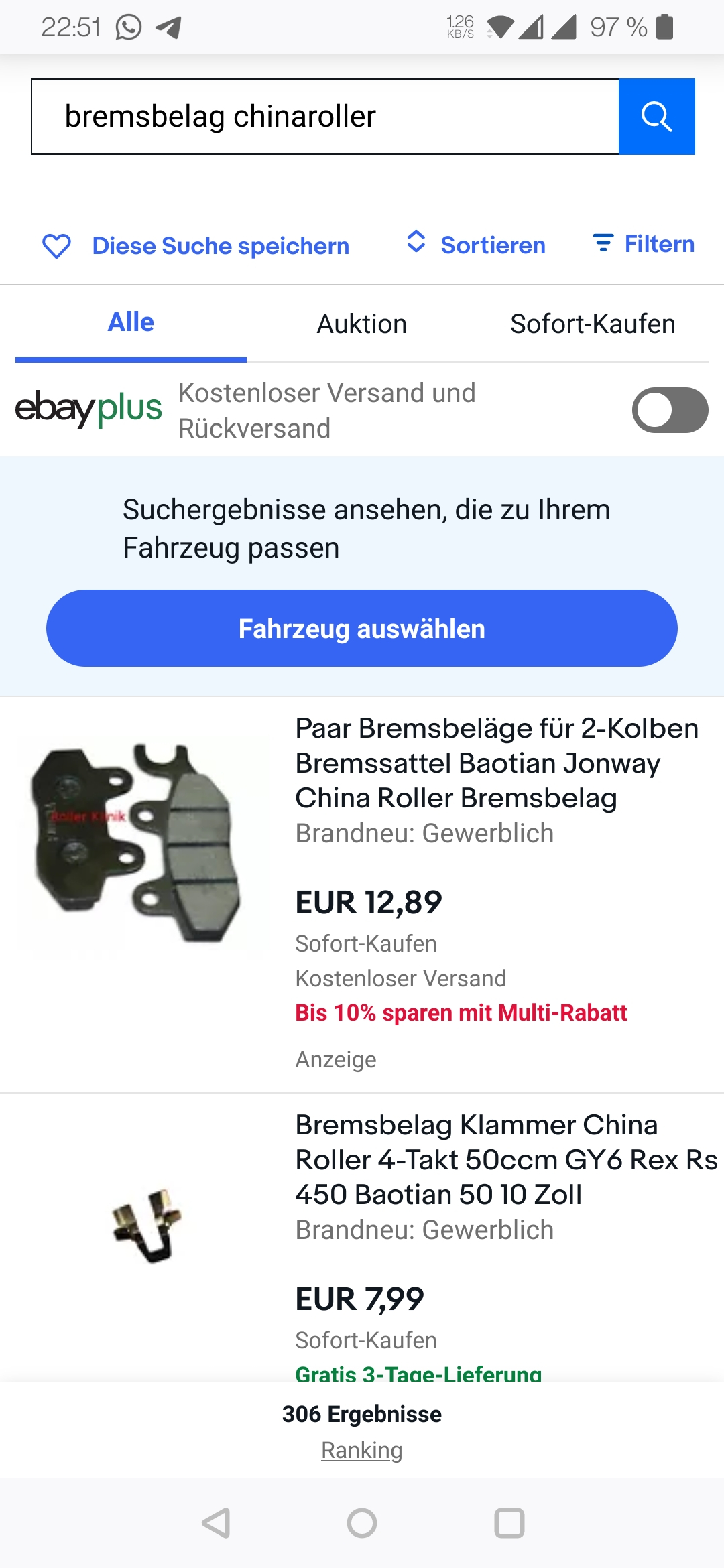Open the Sortieren sorting options

pyautogui.click(x=477, y=245)
